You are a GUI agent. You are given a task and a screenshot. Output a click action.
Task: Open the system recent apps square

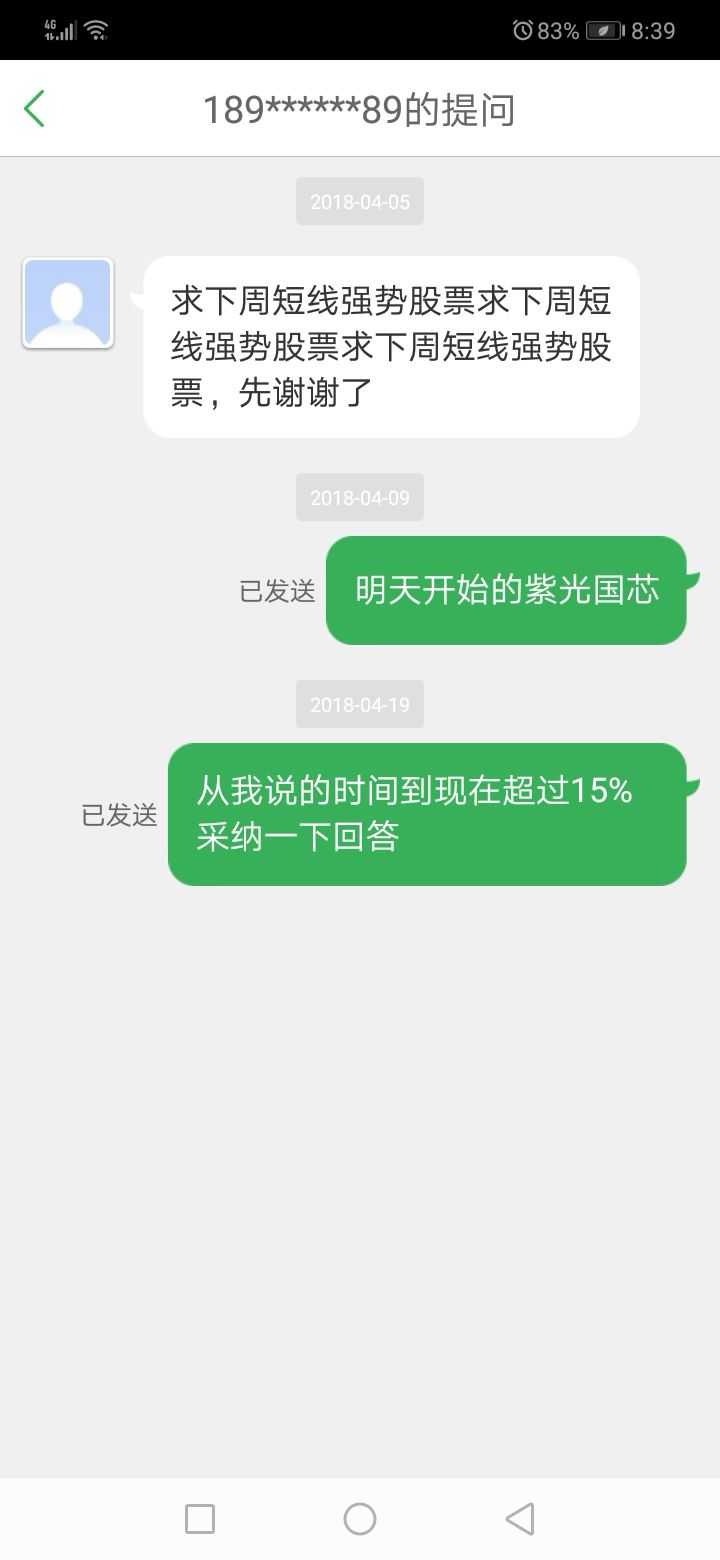point(200,1519)
